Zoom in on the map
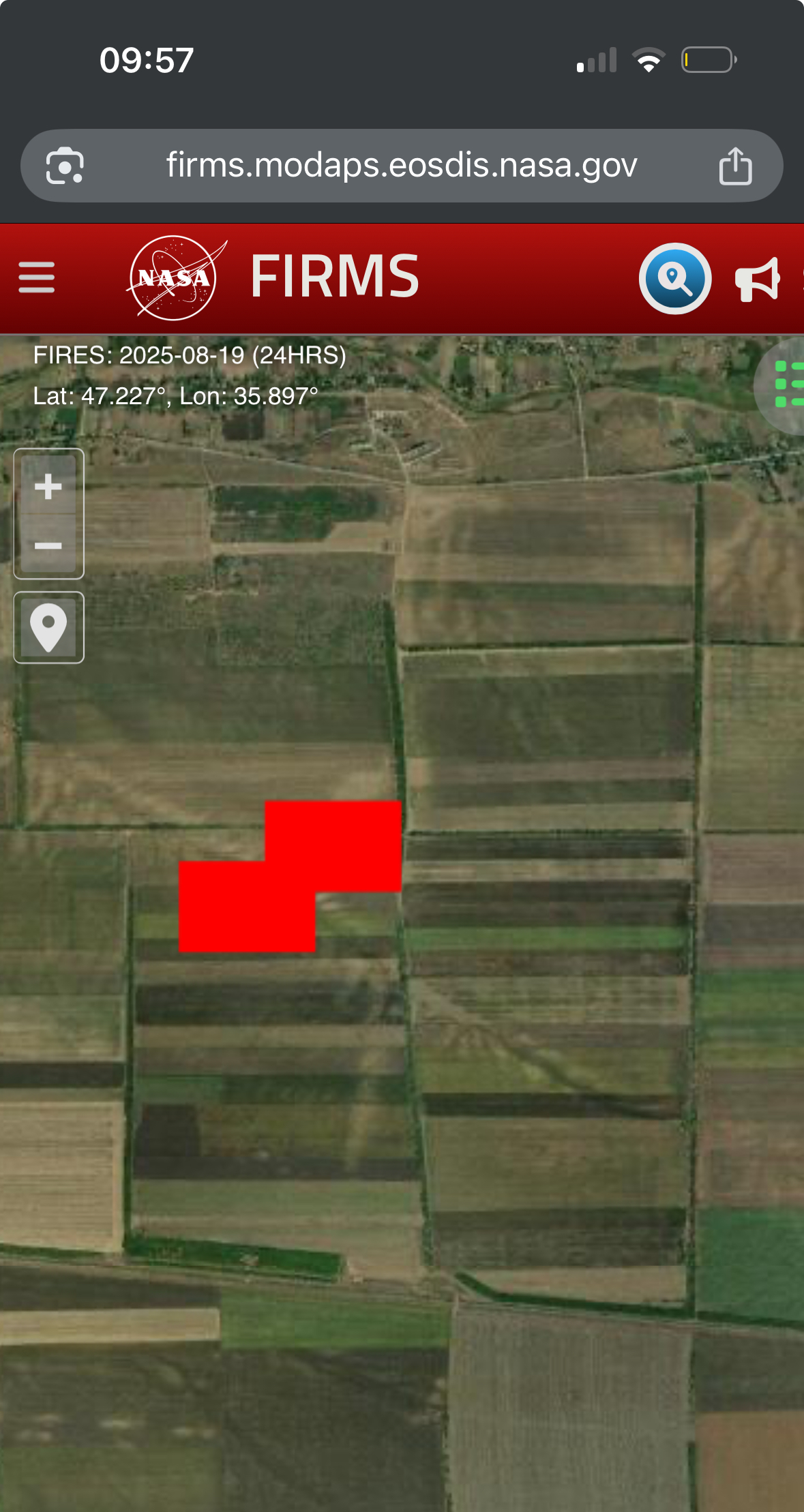This screenshot has height=1512, width=804. point(48,486)
